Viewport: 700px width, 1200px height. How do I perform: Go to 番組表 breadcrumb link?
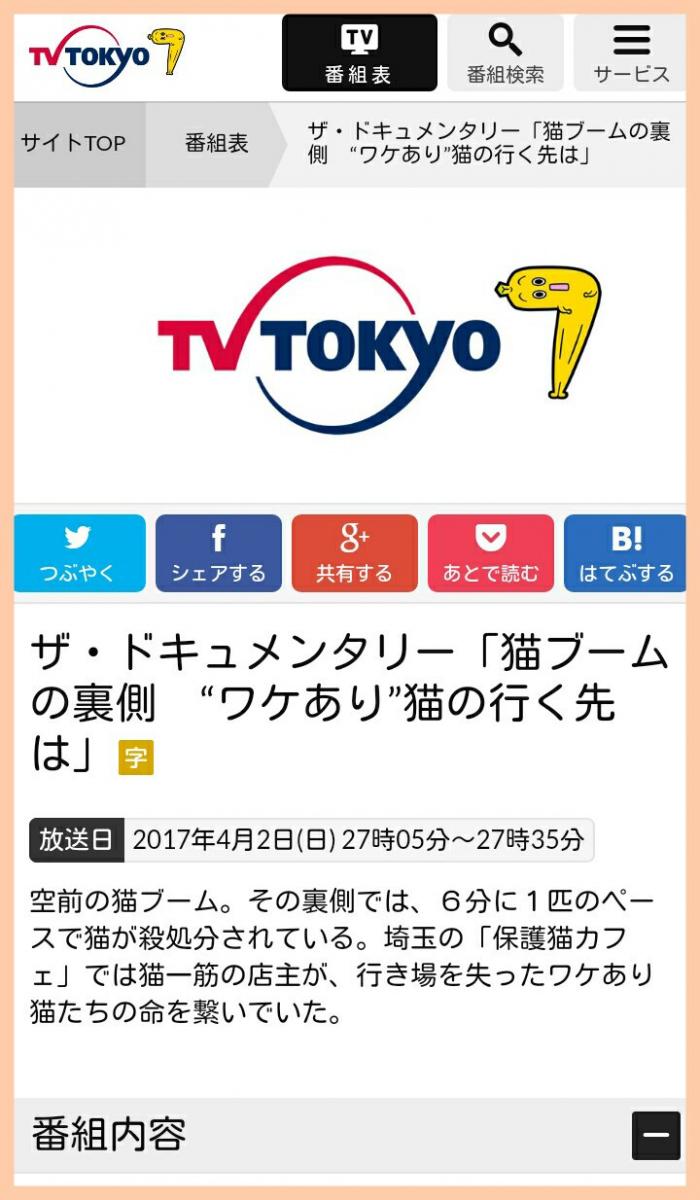point(216,144)
